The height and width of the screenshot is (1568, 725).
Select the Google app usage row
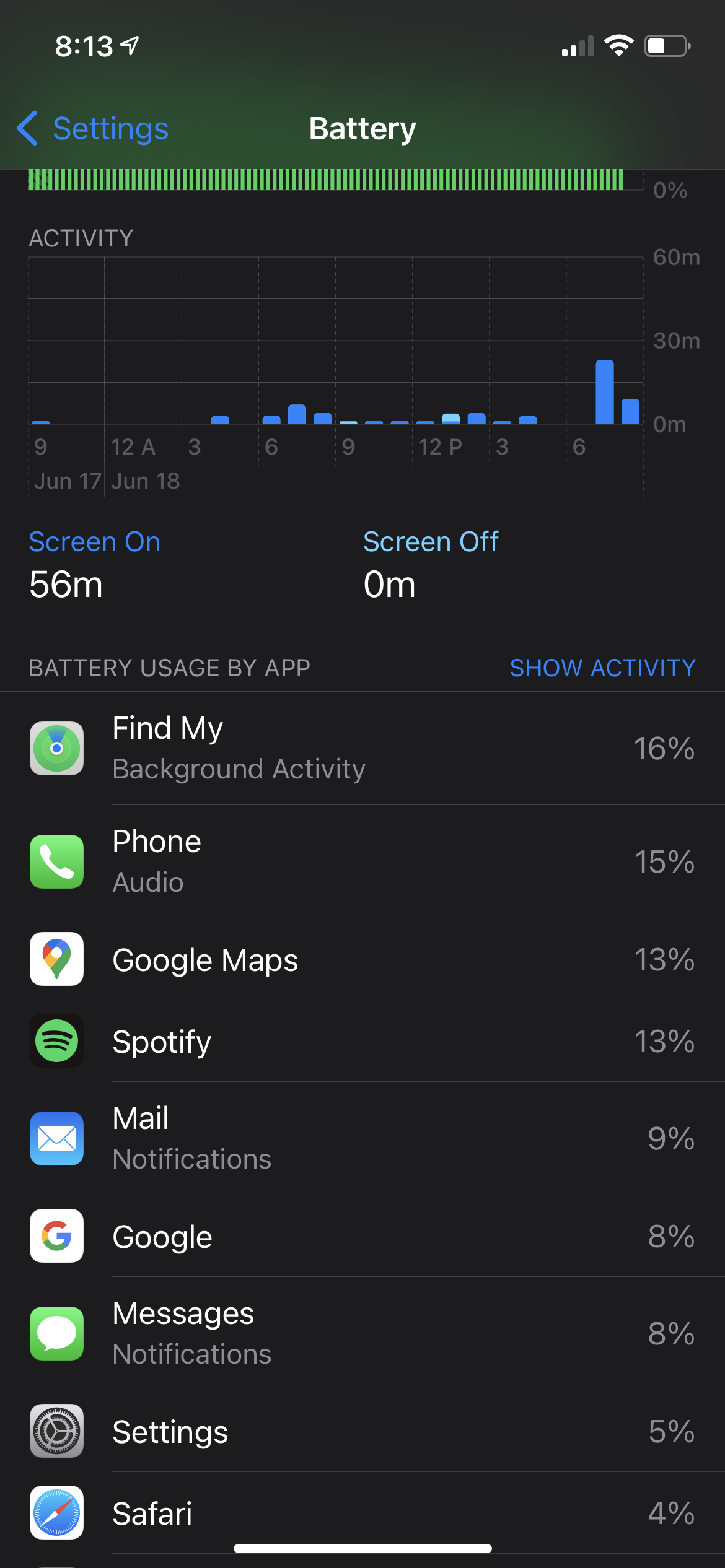362,1236
